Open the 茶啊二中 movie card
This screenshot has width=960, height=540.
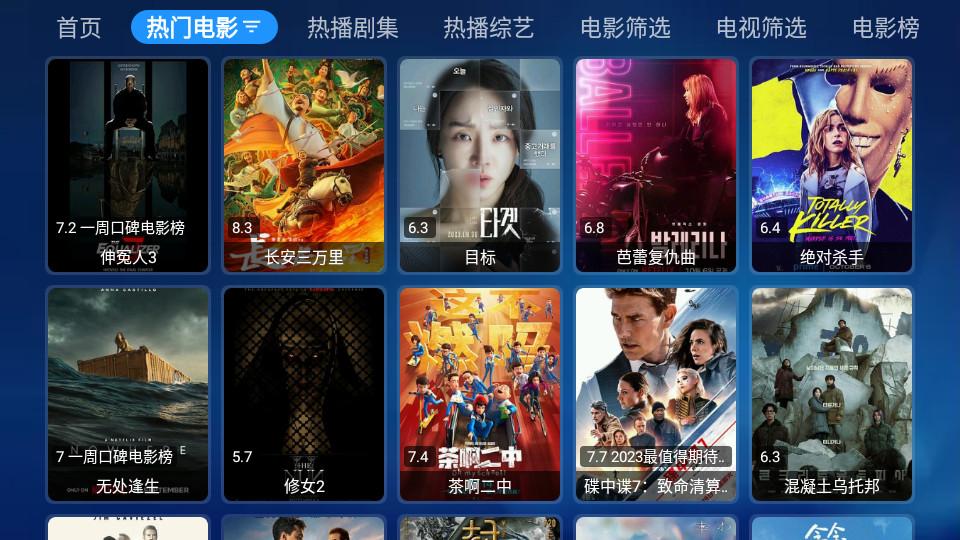(480, 394)
